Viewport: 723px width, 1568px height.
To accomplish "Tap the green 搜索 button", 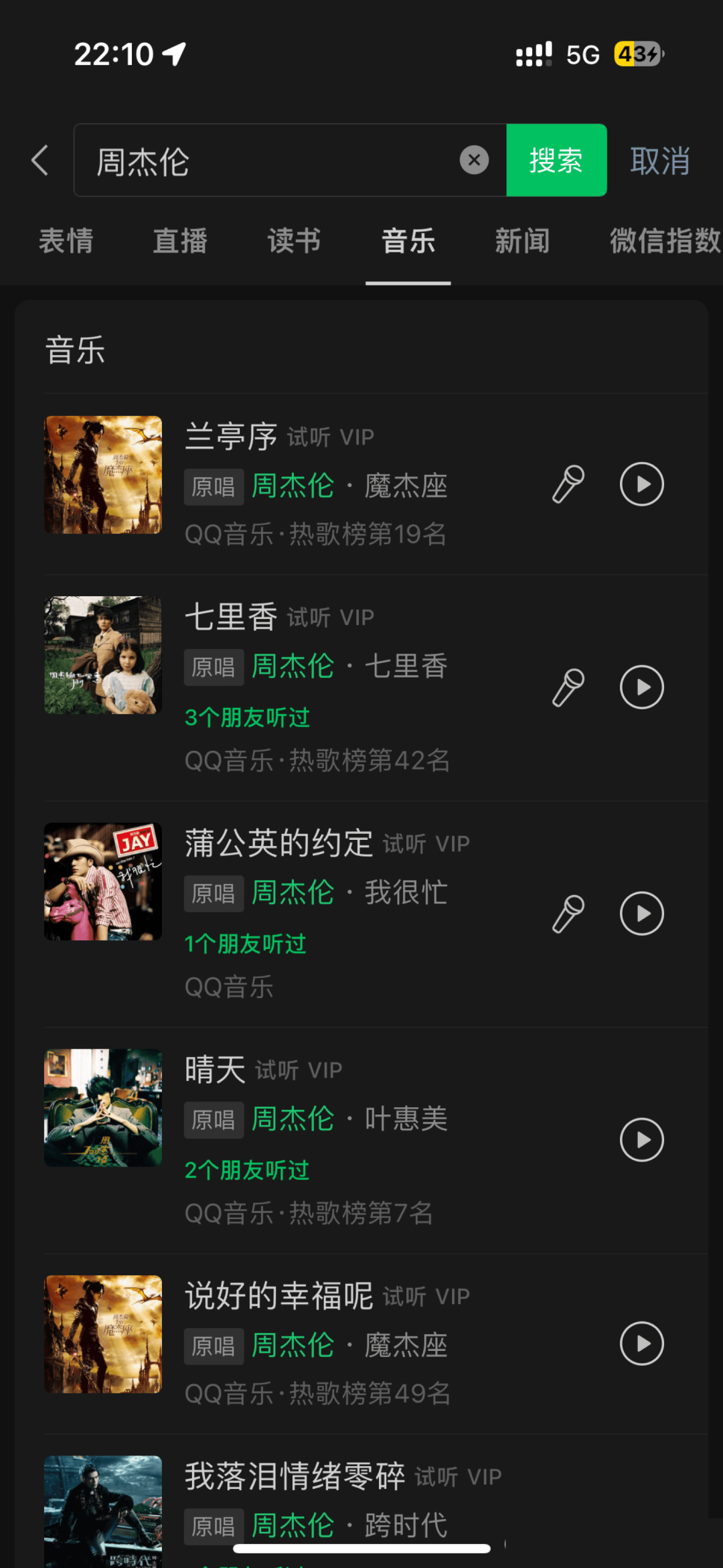I will pyautogui.click(x=556, y=161).
